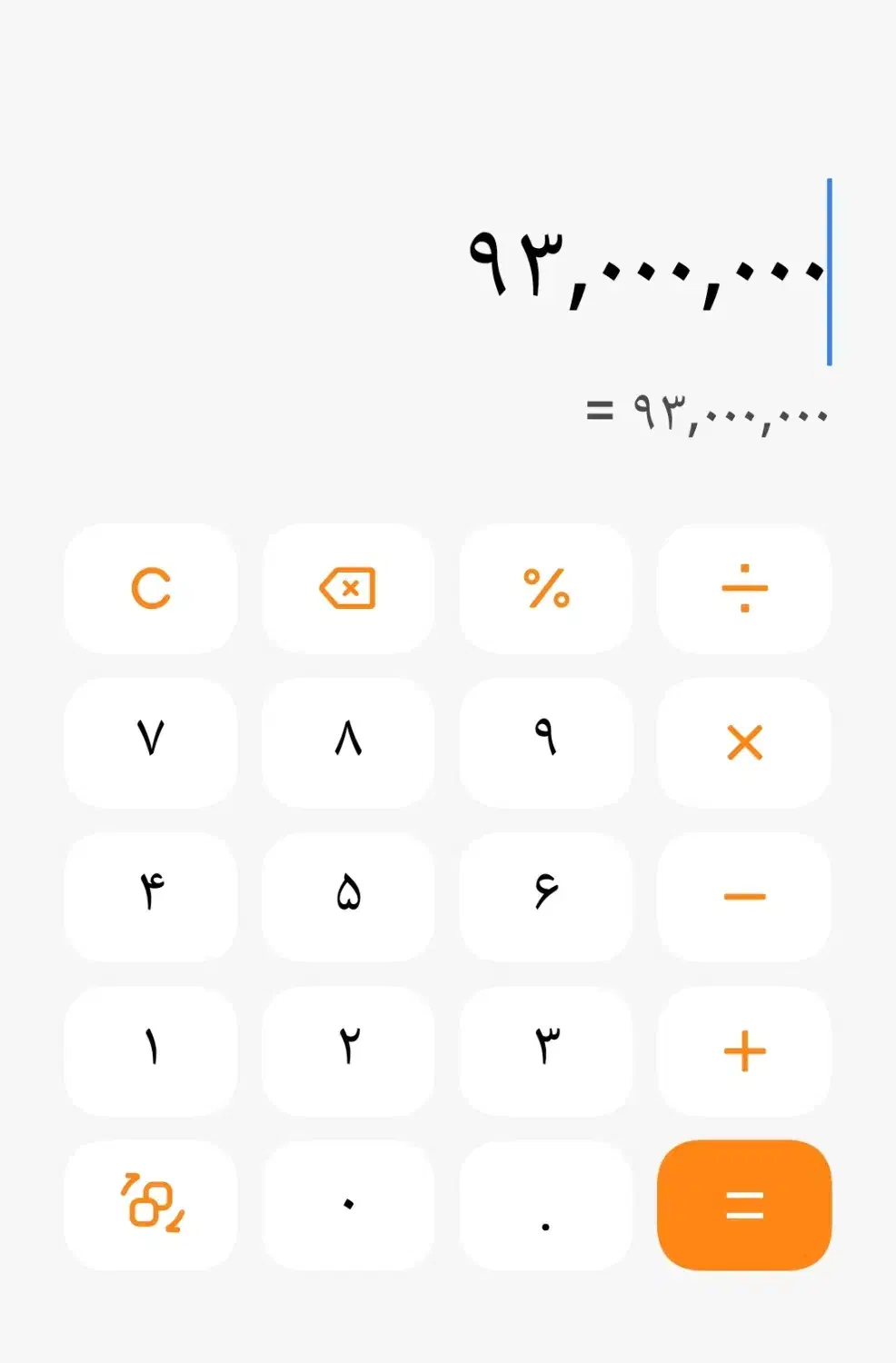
Task: Enter the digit zero
Action: [x=348, y=1205]
